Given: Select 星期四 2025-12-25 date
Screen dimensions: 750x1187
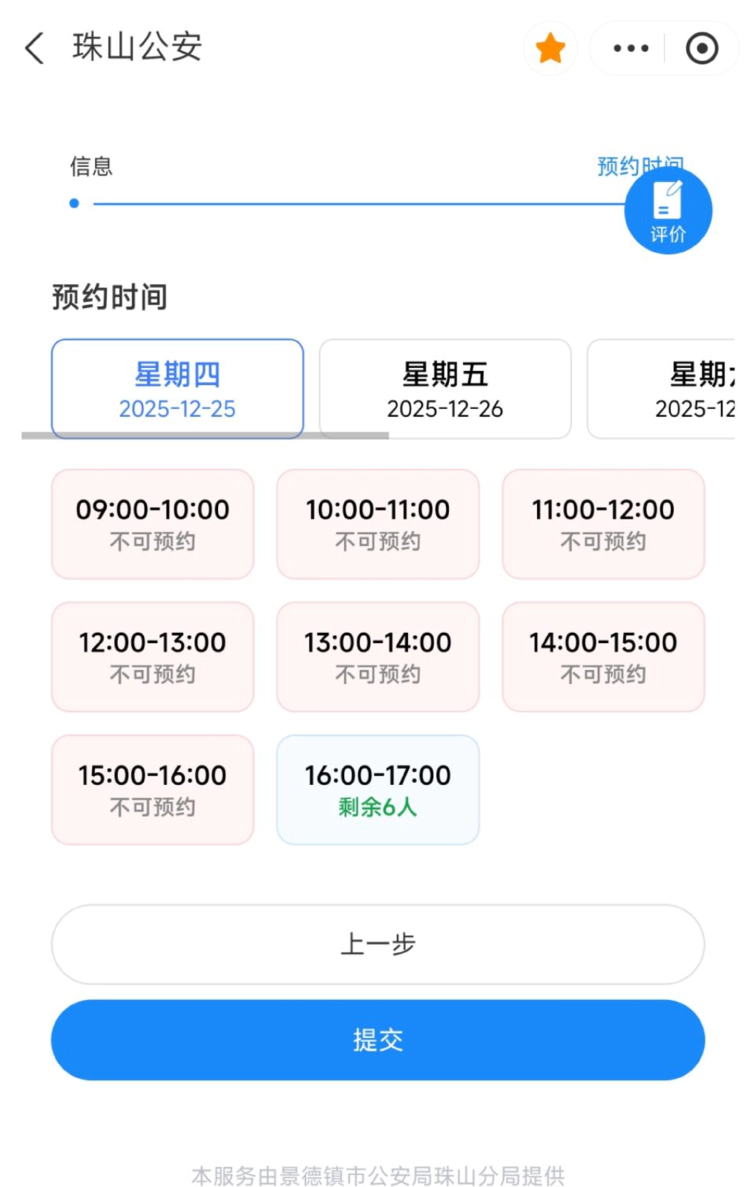Looking at the screenshot, I should 177,389.
